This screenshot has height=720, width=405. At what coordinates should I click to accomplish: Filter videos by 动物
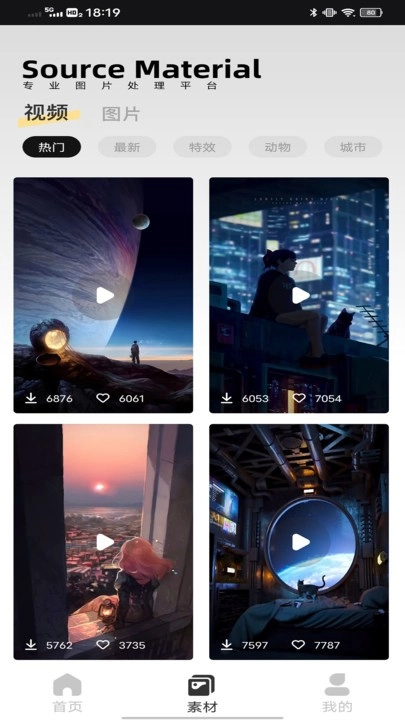(278, 147)
